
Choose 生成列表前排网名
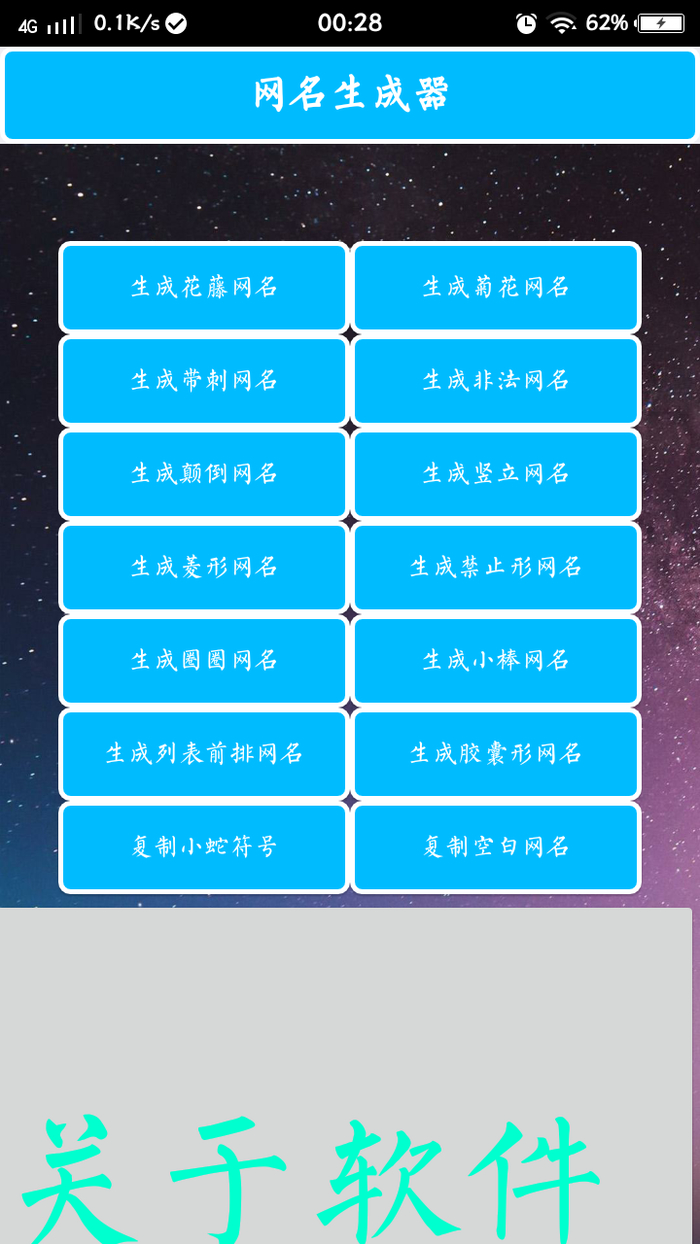(x=204, y=753)
